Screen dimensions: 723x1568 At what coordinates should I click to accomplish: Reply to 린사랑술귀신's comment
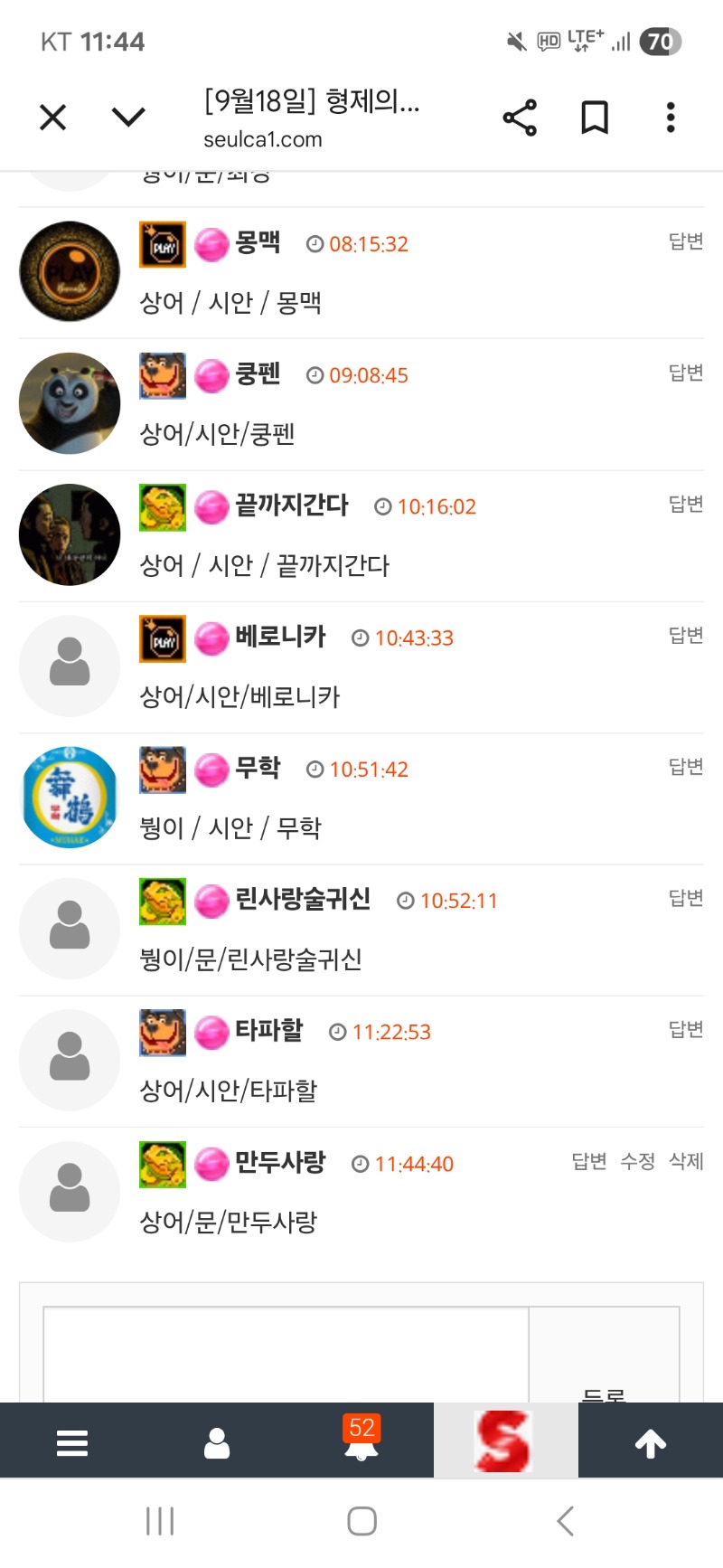tap(685, 898)
